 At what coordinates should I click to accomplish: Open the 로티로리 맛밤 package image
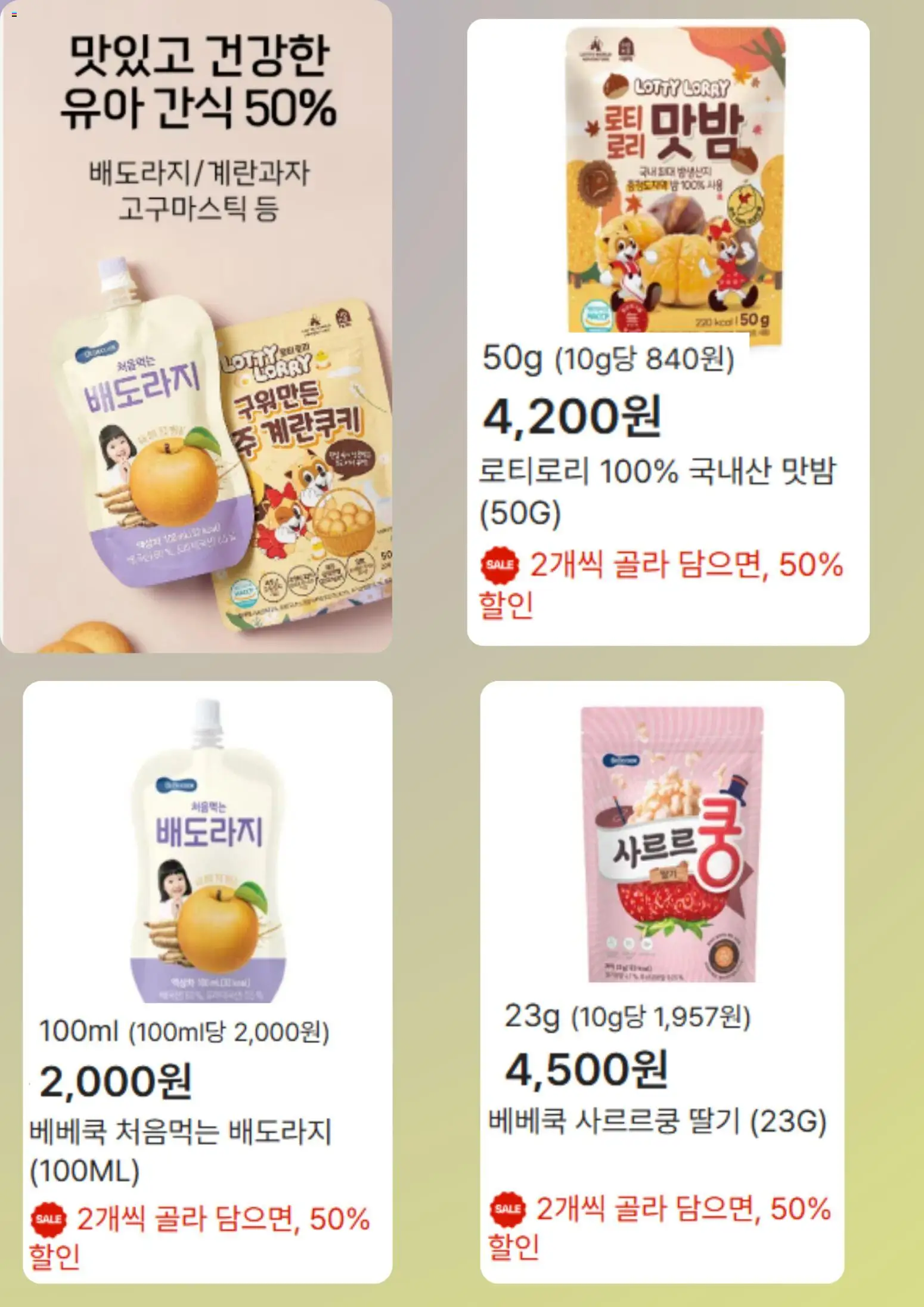coord(680,179)
